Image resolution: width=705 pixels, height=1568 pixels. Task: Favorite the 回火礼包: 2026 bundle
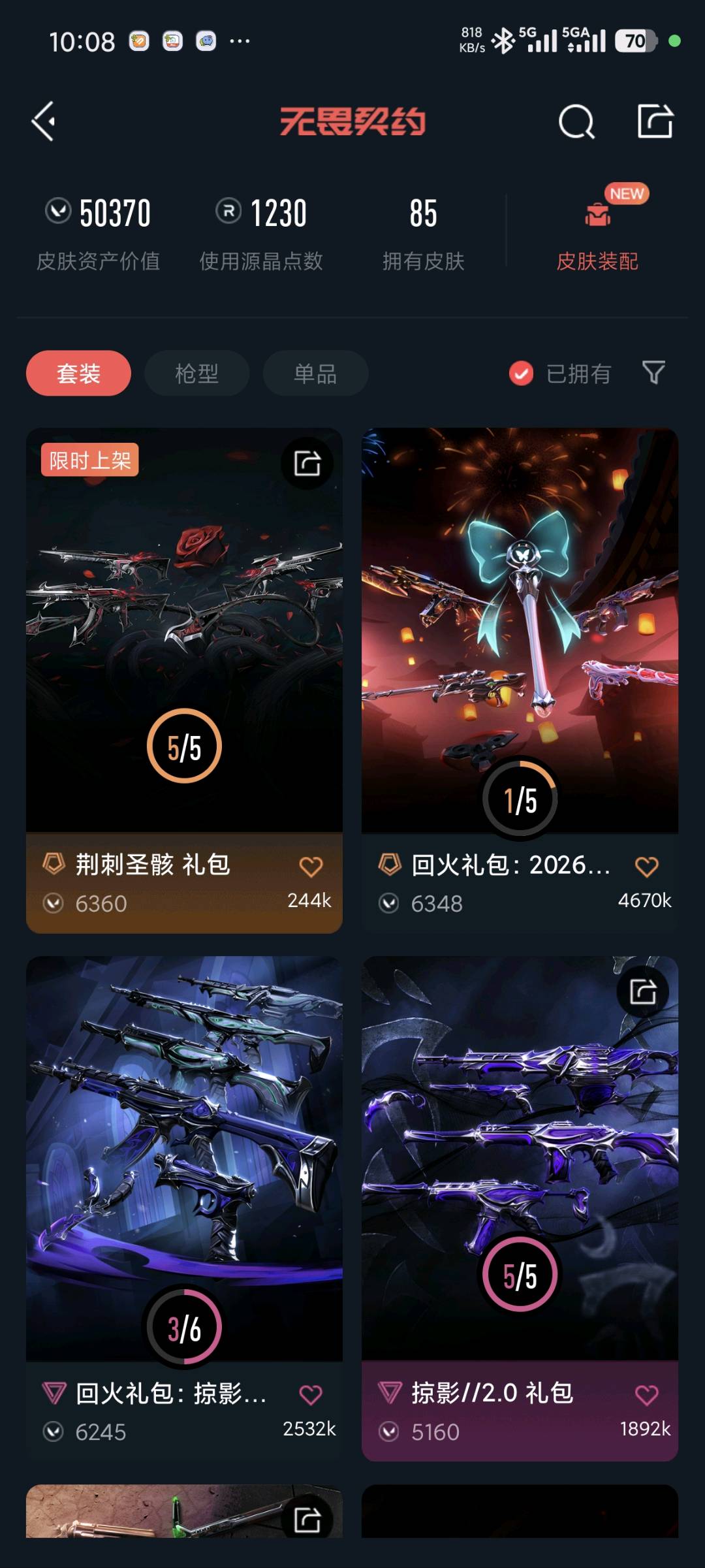(646, 866)
